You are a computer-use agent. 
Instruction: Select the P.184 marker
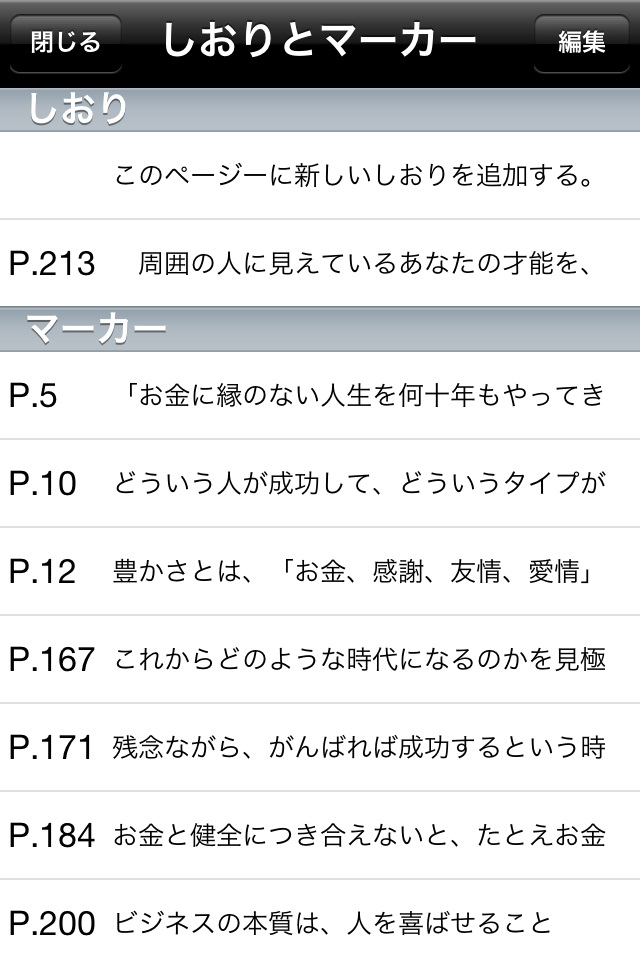click(320, 835)
